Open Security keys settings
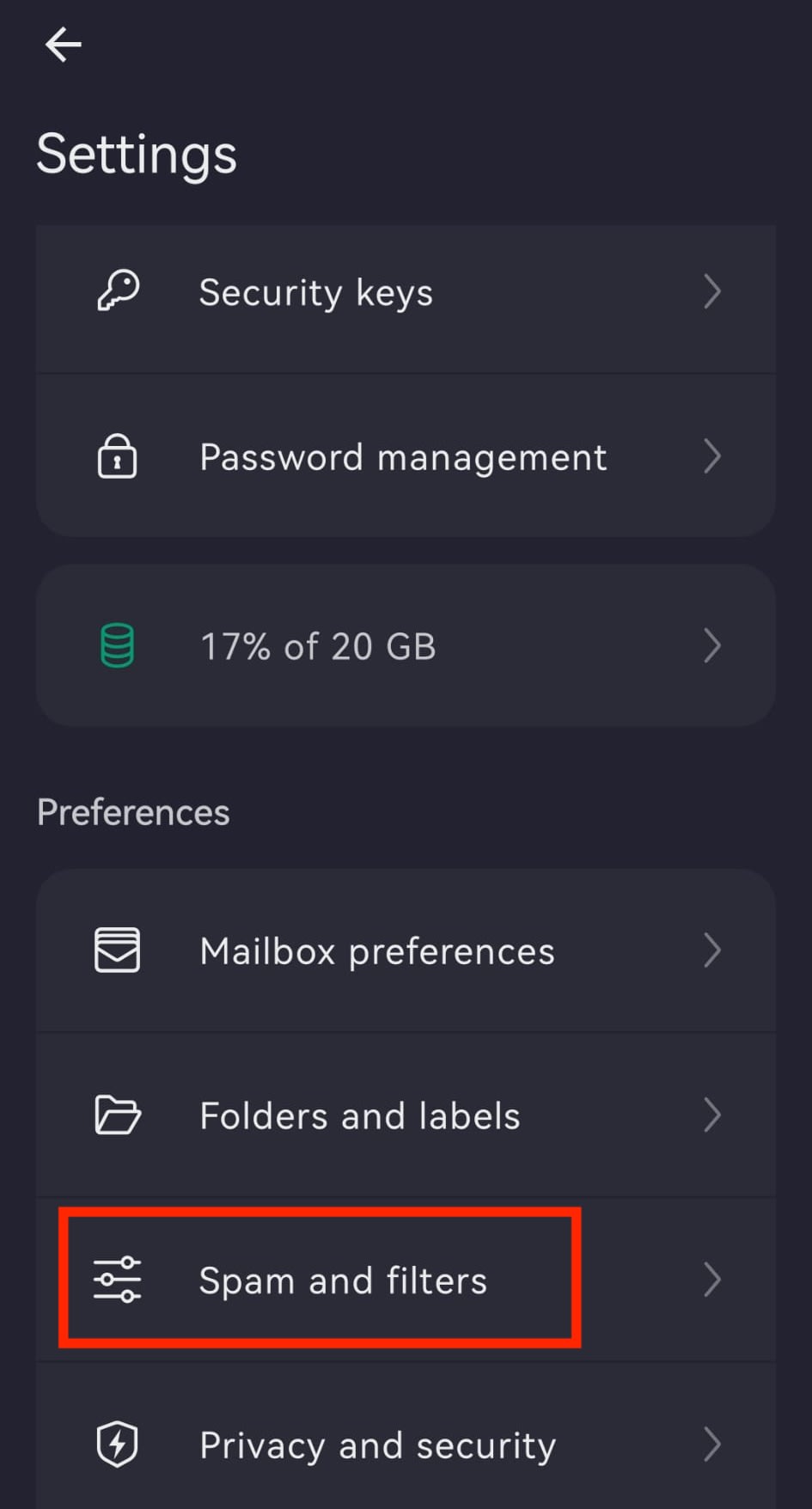Image resolution: width=812 pixels, height=1509 pixels. pos(404,293)
